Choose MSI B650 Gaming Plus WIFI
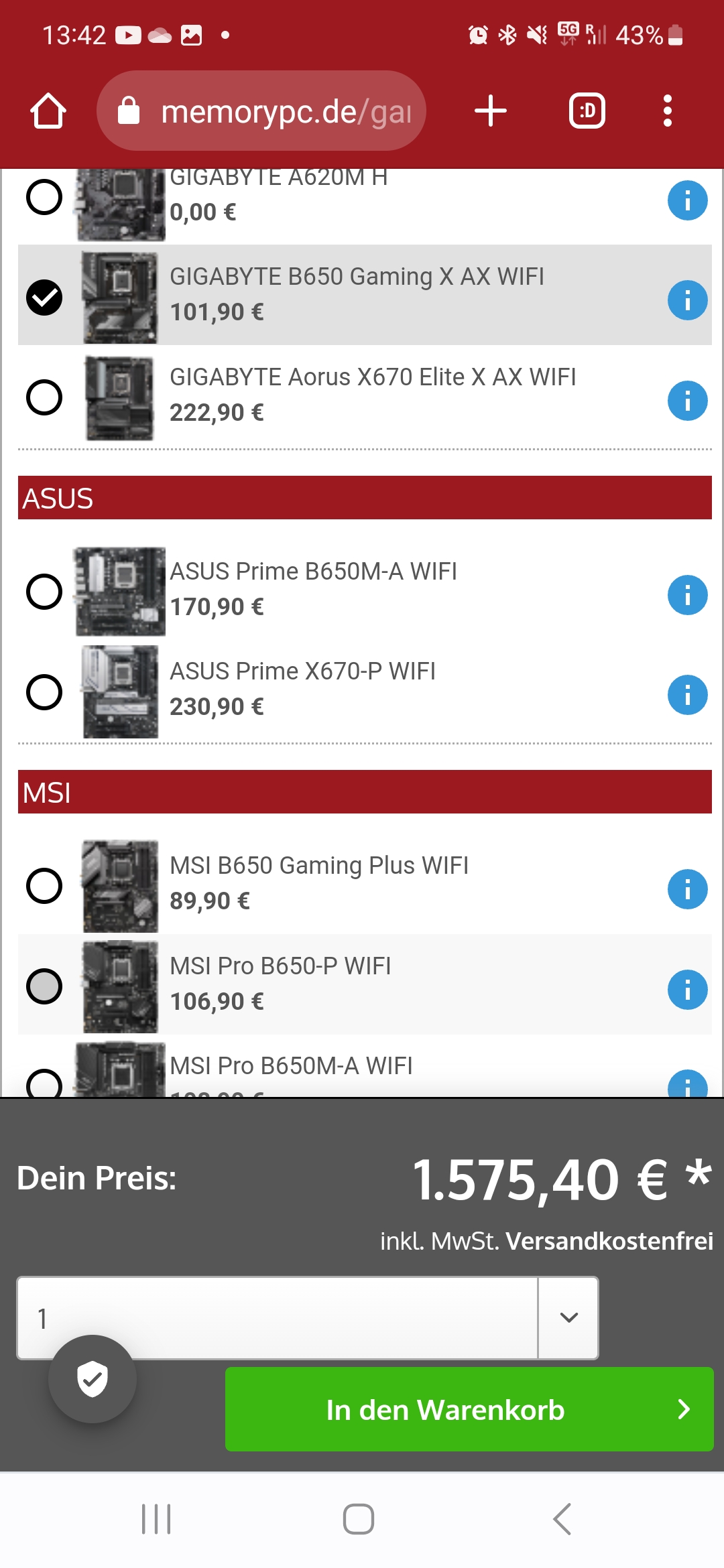Image resolution: width=724 pixels, height=1568 pixels. pyautogui.click(x=44, y=886)
